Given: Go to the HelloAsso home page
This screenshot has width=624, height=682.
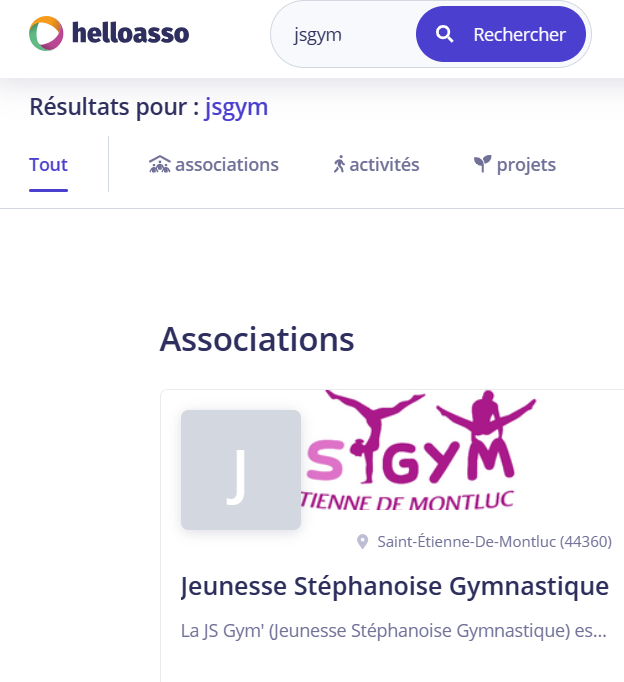Looking at the screenshot, I should click(109, 34).
